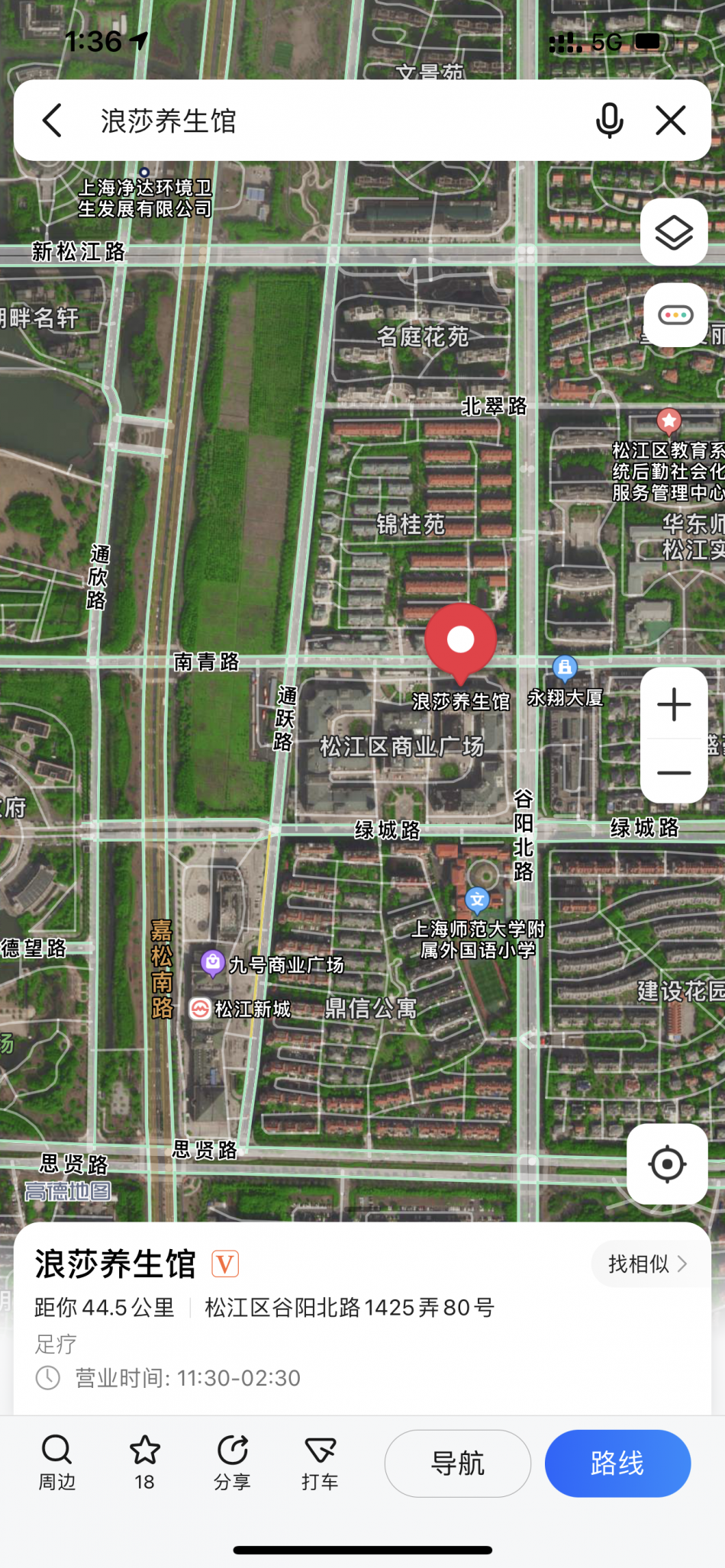
Task: View 路线 route options
Action: [617, 1463]
